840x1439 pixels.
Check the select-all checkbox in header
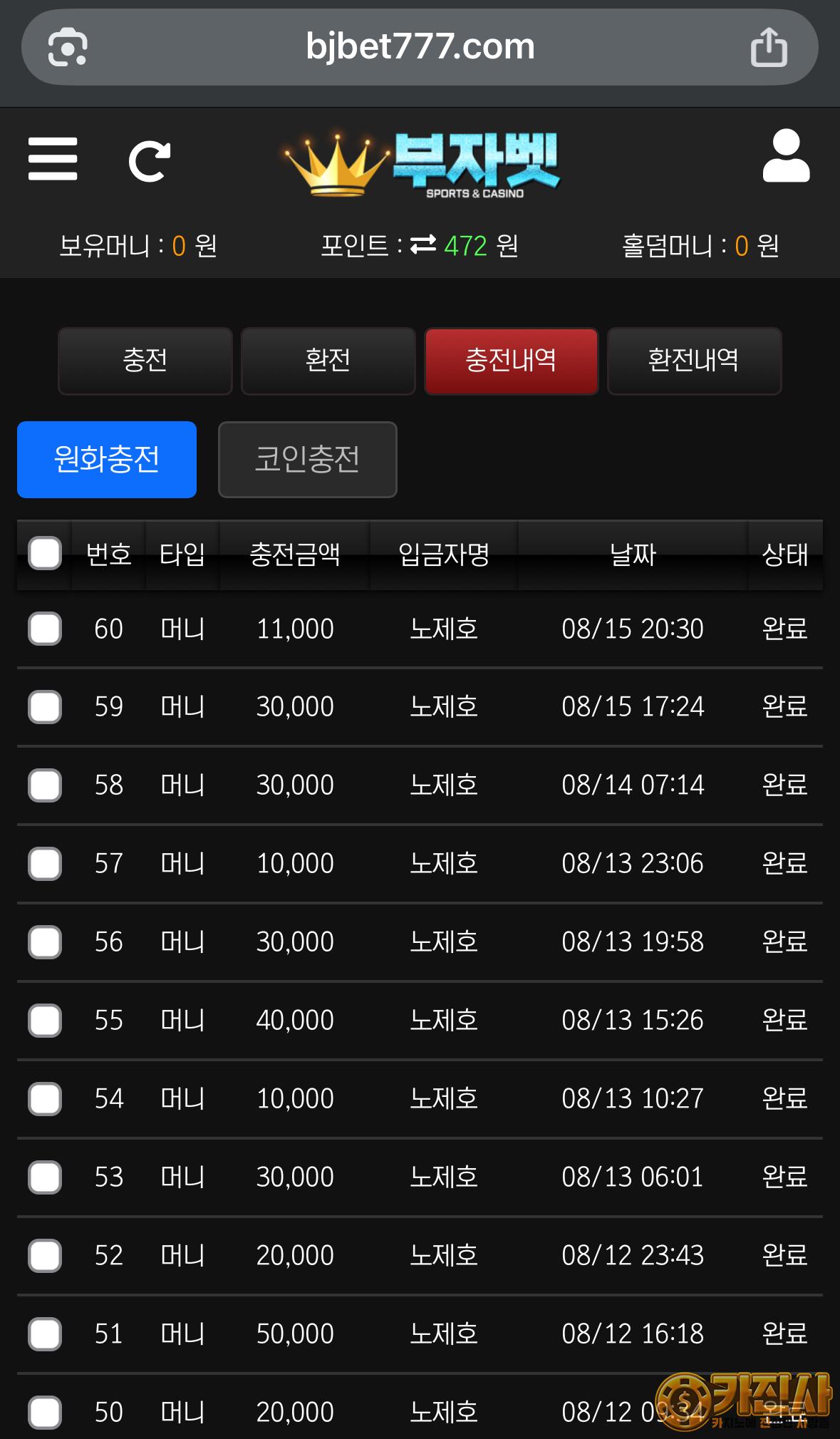(45, 554)
